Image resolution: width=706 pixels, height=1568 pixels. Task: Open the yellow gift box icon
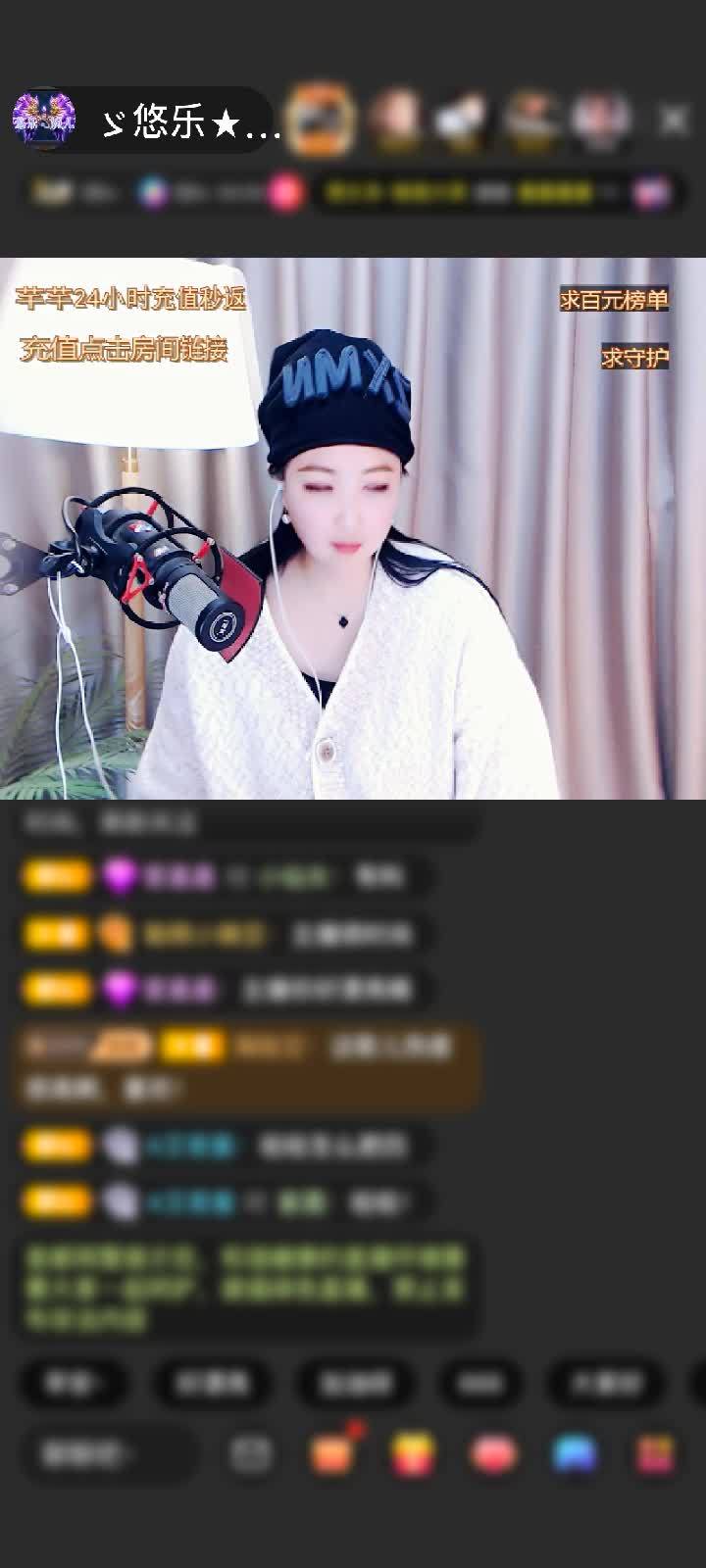coord(413,1454)
